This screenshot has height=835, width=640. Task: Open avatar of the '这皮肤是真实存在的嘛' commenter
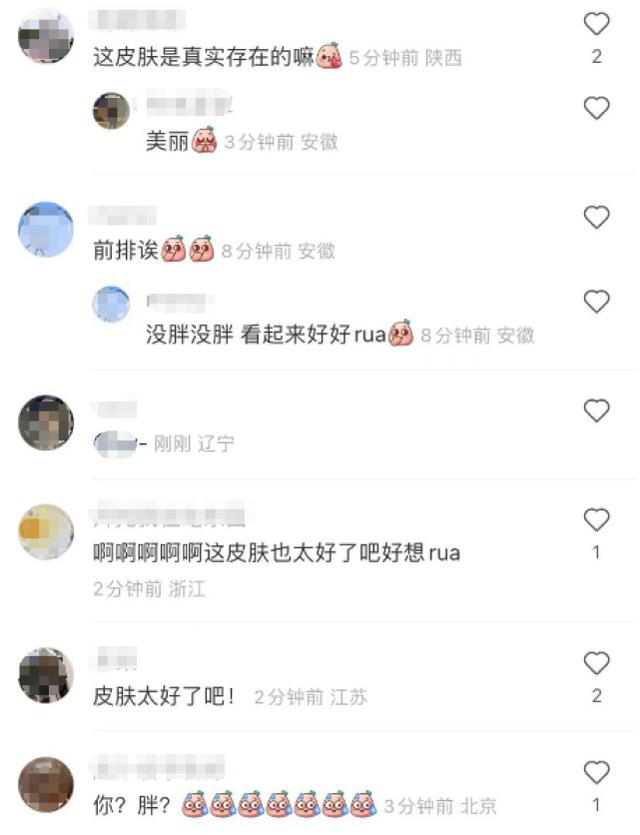click(x=46, y=37)
